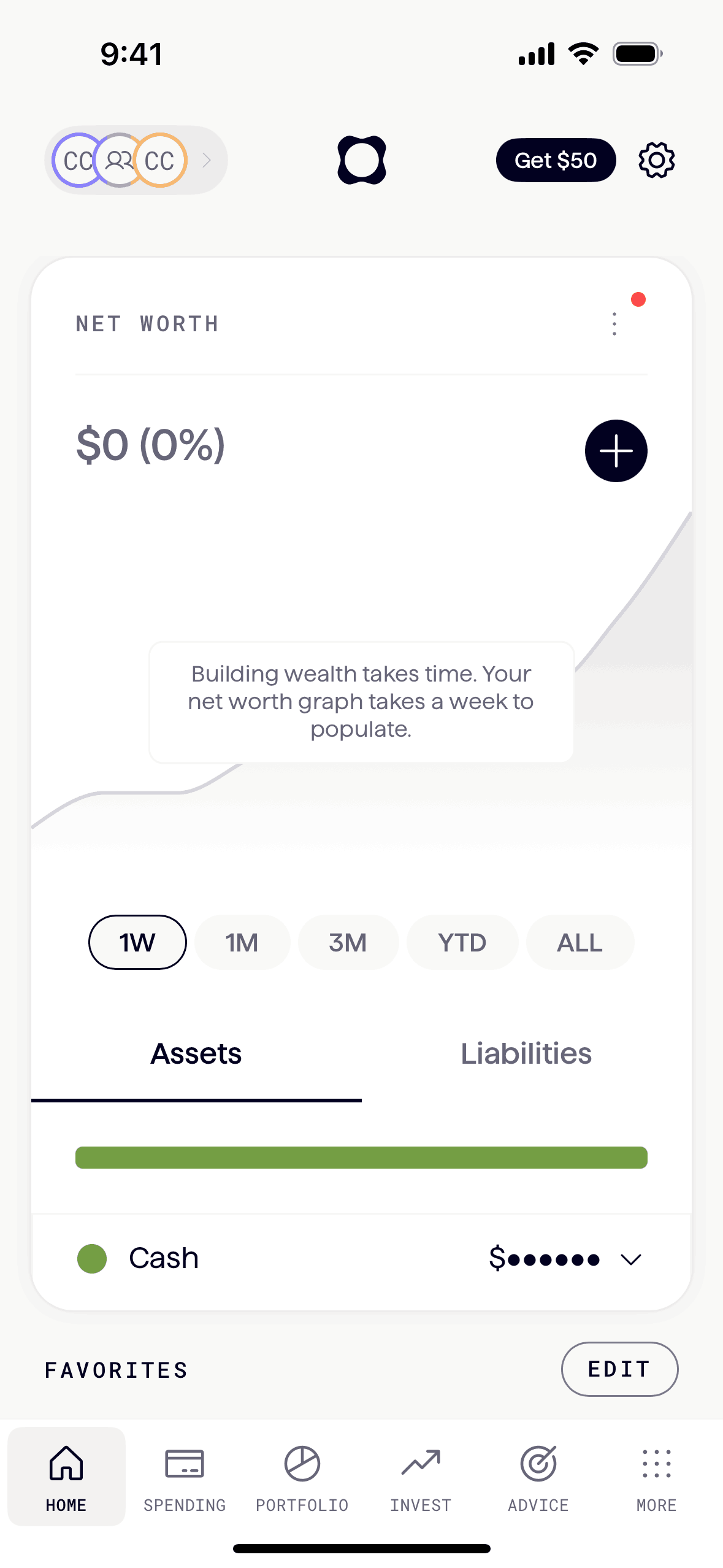Show year-to-date with YTD
The image size is (723, 1568).
coord(462,942)
